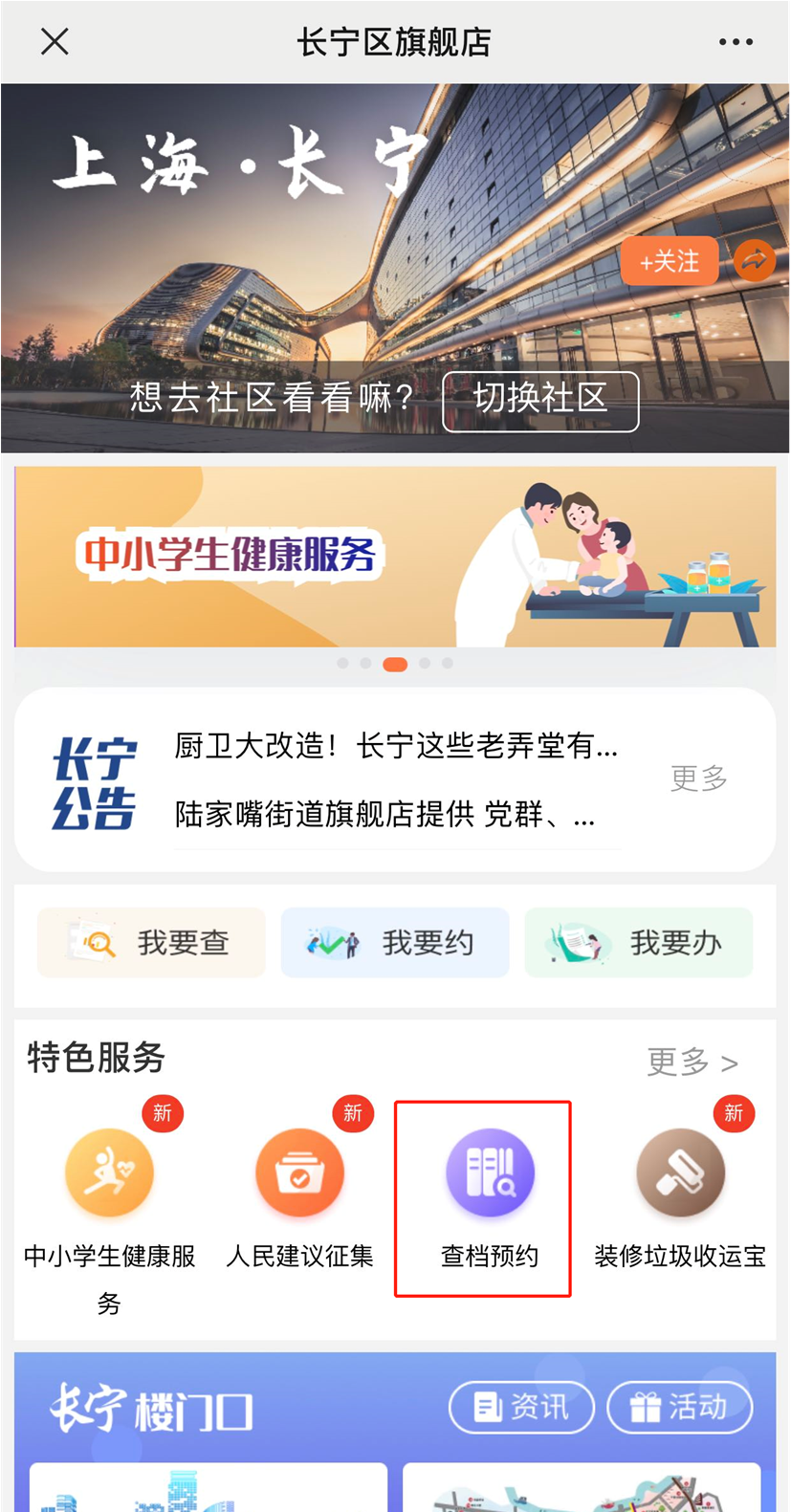Image resolution: width=791 pixels, height=1512 pixels.
Task: Open announcement 陆家嘴街道旗舰店提供 党群
Action: pos(385,814)
